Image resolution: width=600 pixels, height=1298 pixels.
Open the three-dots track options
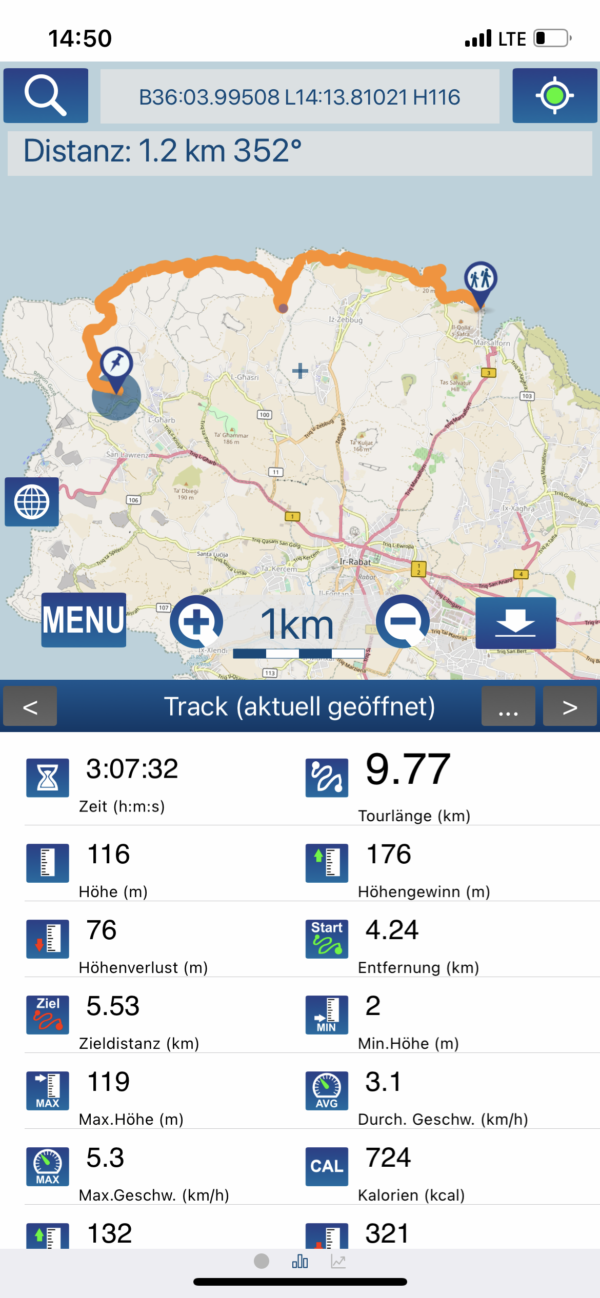(508, 707)
